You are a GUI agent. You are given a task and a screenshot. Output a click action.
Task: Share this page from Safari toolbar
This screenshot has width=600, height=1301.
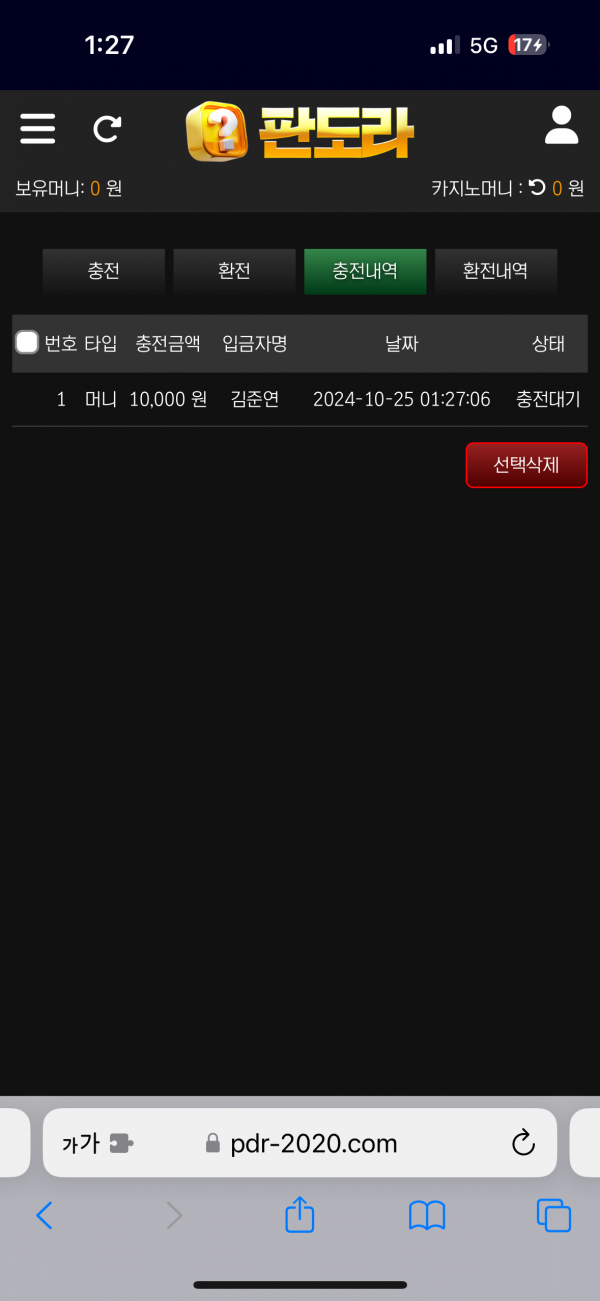tap(300, 1215)
